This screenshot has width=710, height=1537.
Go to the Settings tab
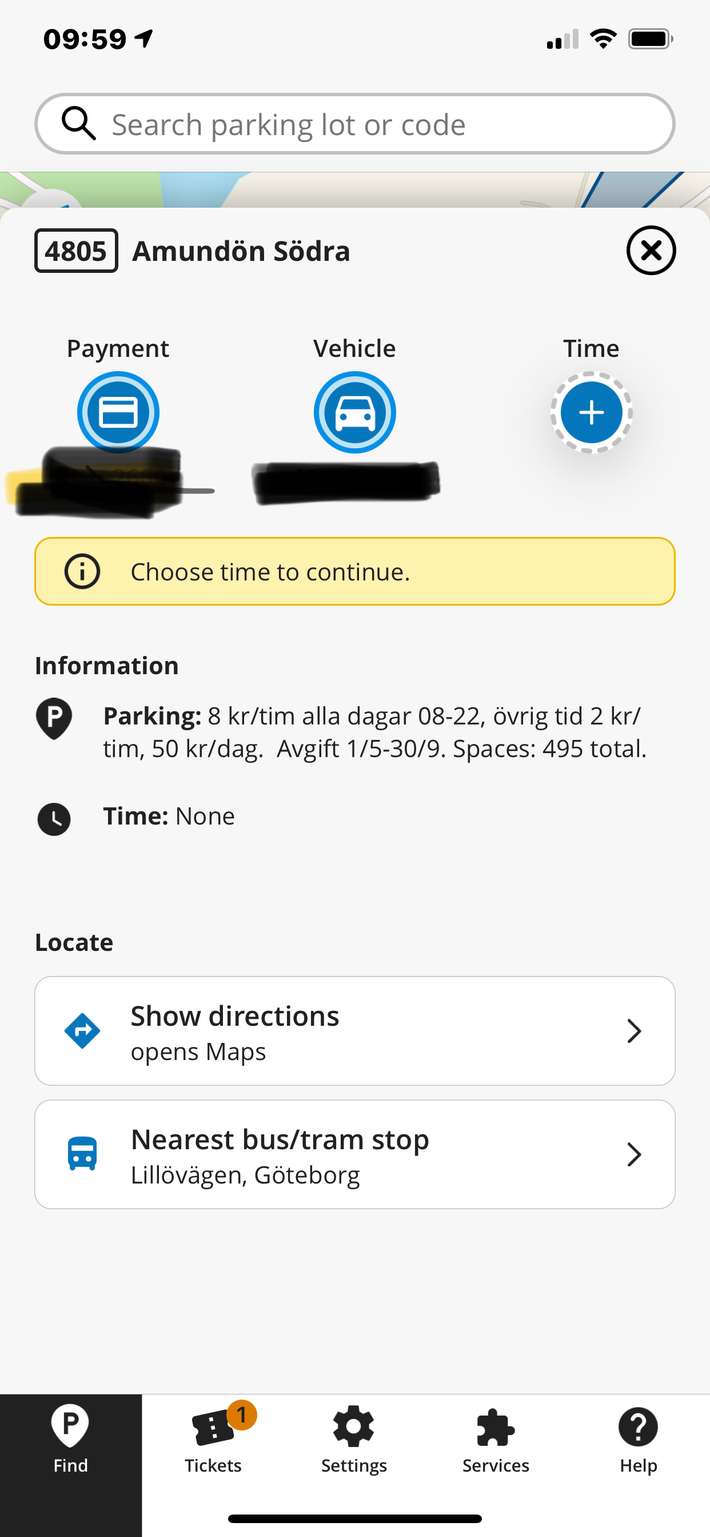click(x=354, y=1440)
